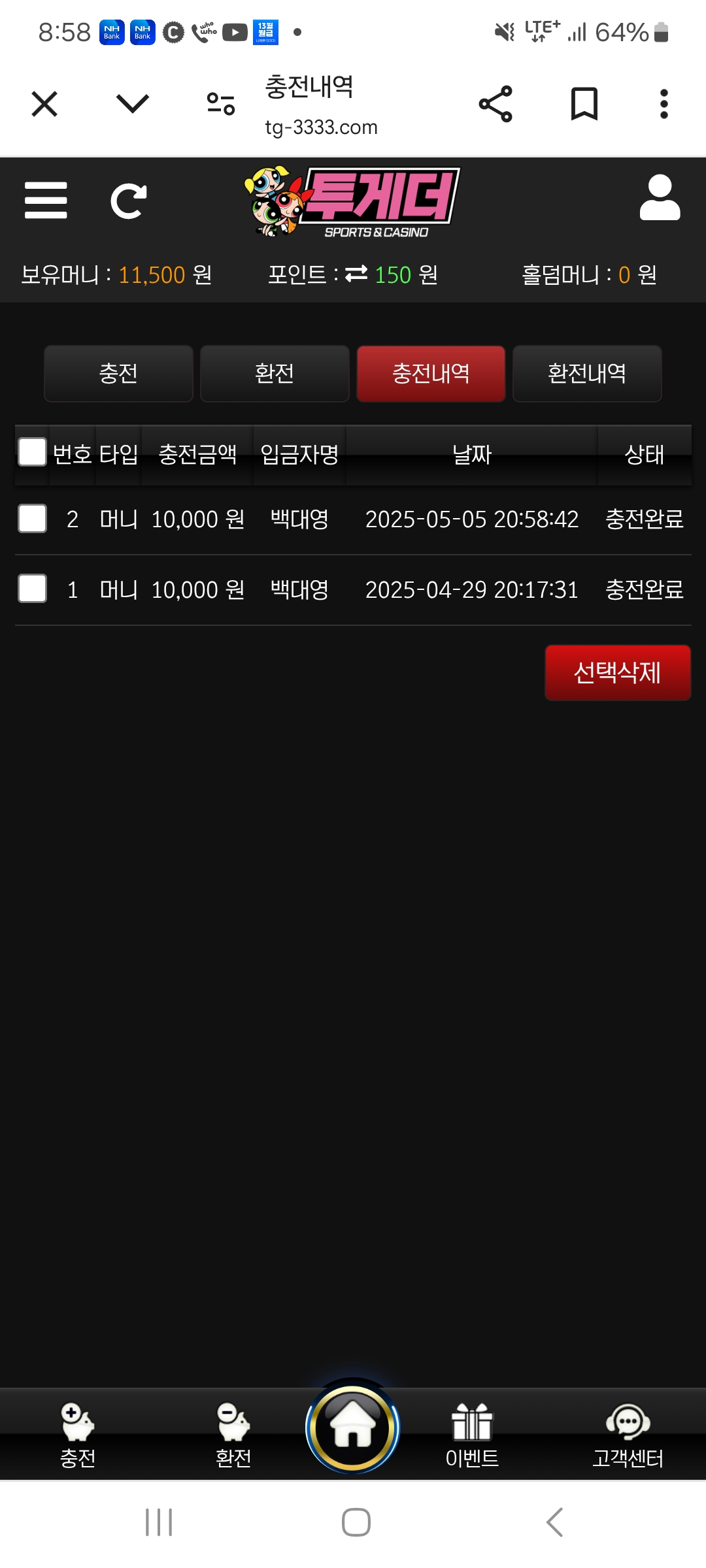The width and height of the screenshot is (706, 1568).
Task: Bookmark this page
Action: (x=584, y=104)
